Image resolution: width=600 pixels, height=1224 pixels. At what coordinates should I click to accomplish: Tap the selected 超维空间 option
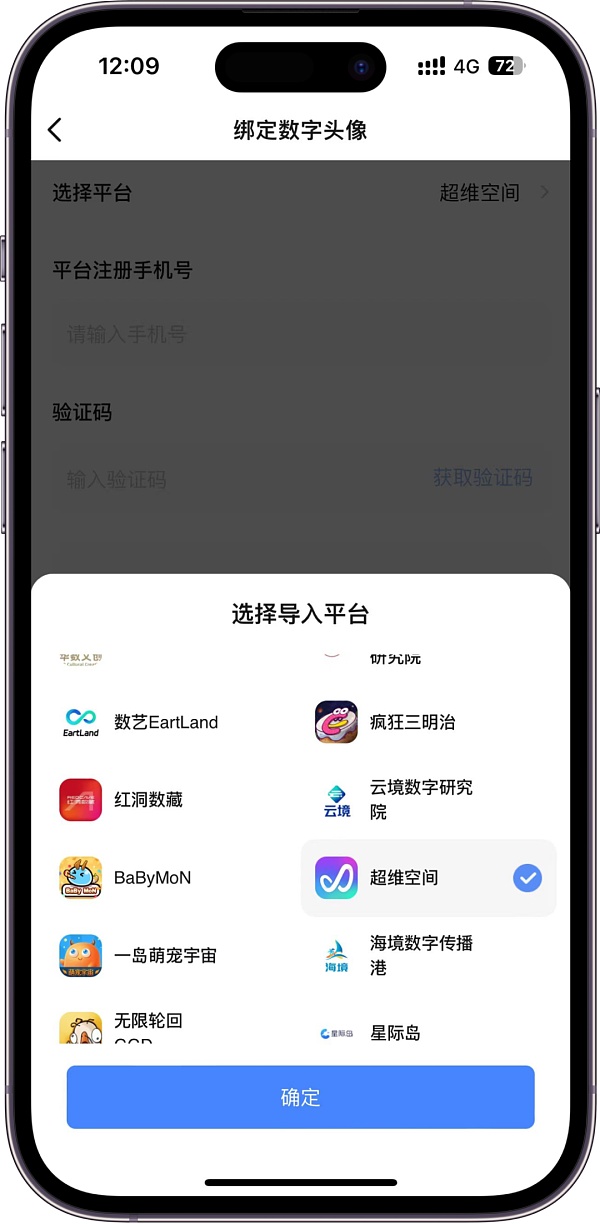click(428, 878)
